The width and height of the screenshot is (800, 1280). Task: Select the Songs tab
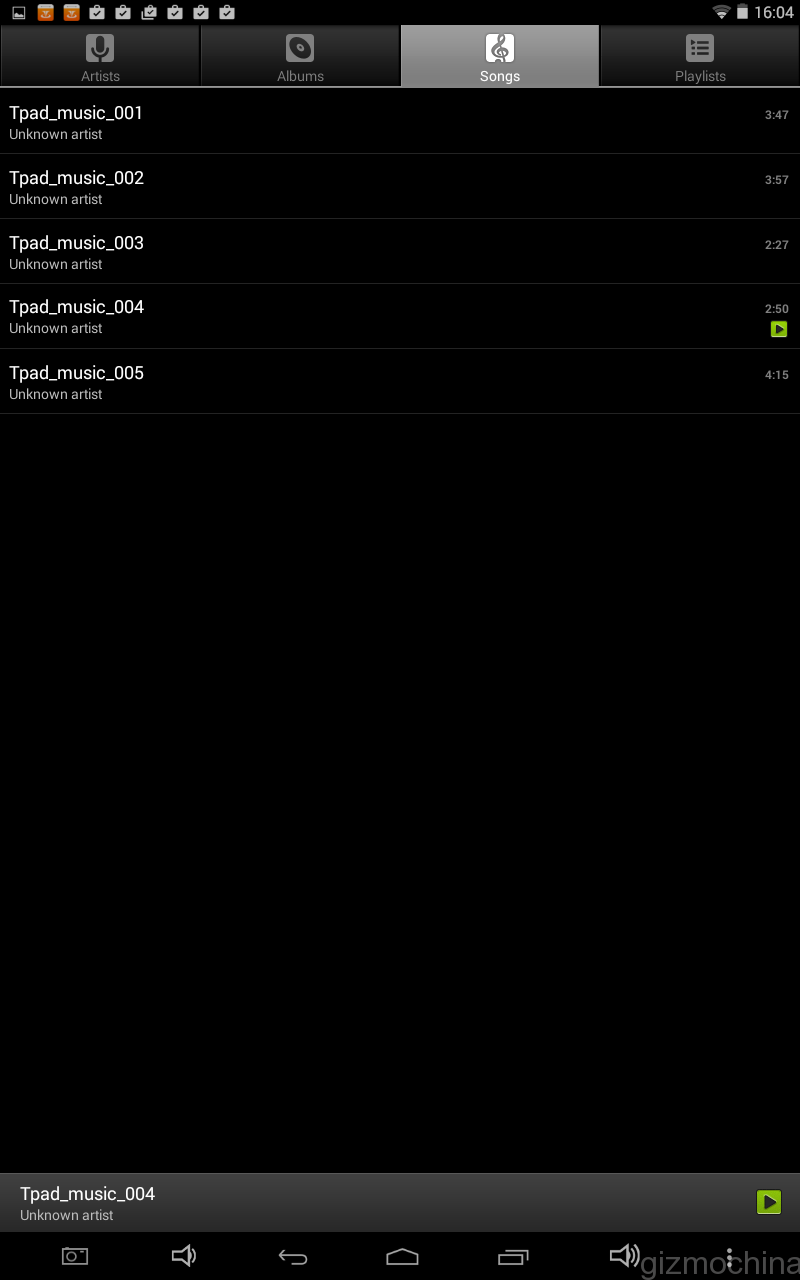500,57
